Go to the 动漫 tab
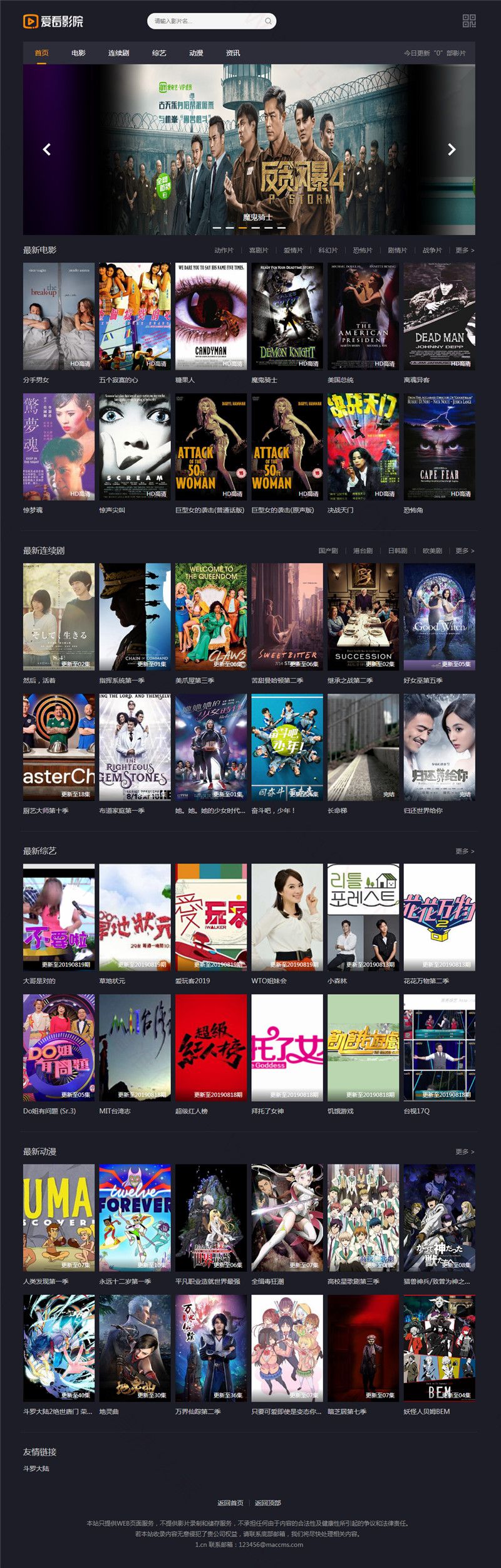The image size is (501, 1568). click(196, 53)
